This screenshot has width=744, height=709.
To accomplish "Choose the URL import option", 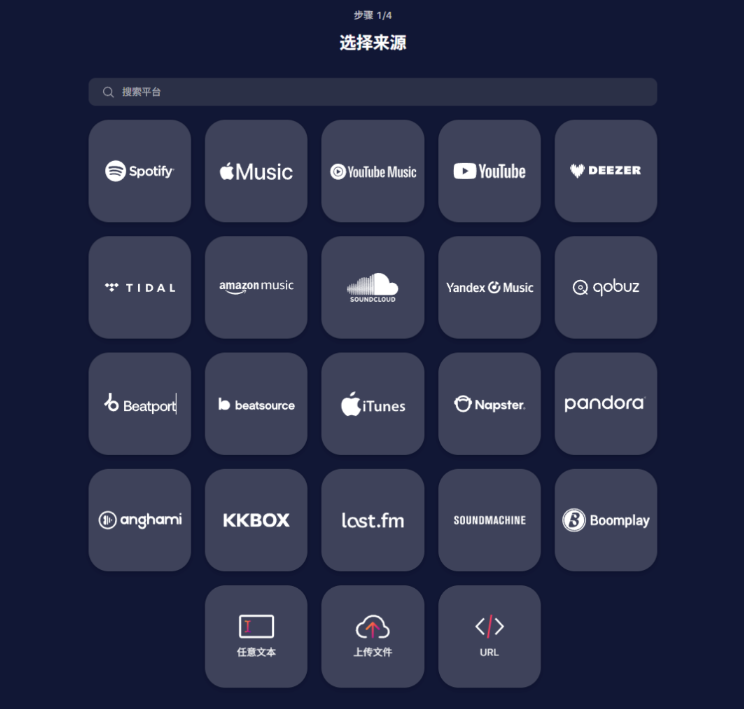I will point(489,636).
